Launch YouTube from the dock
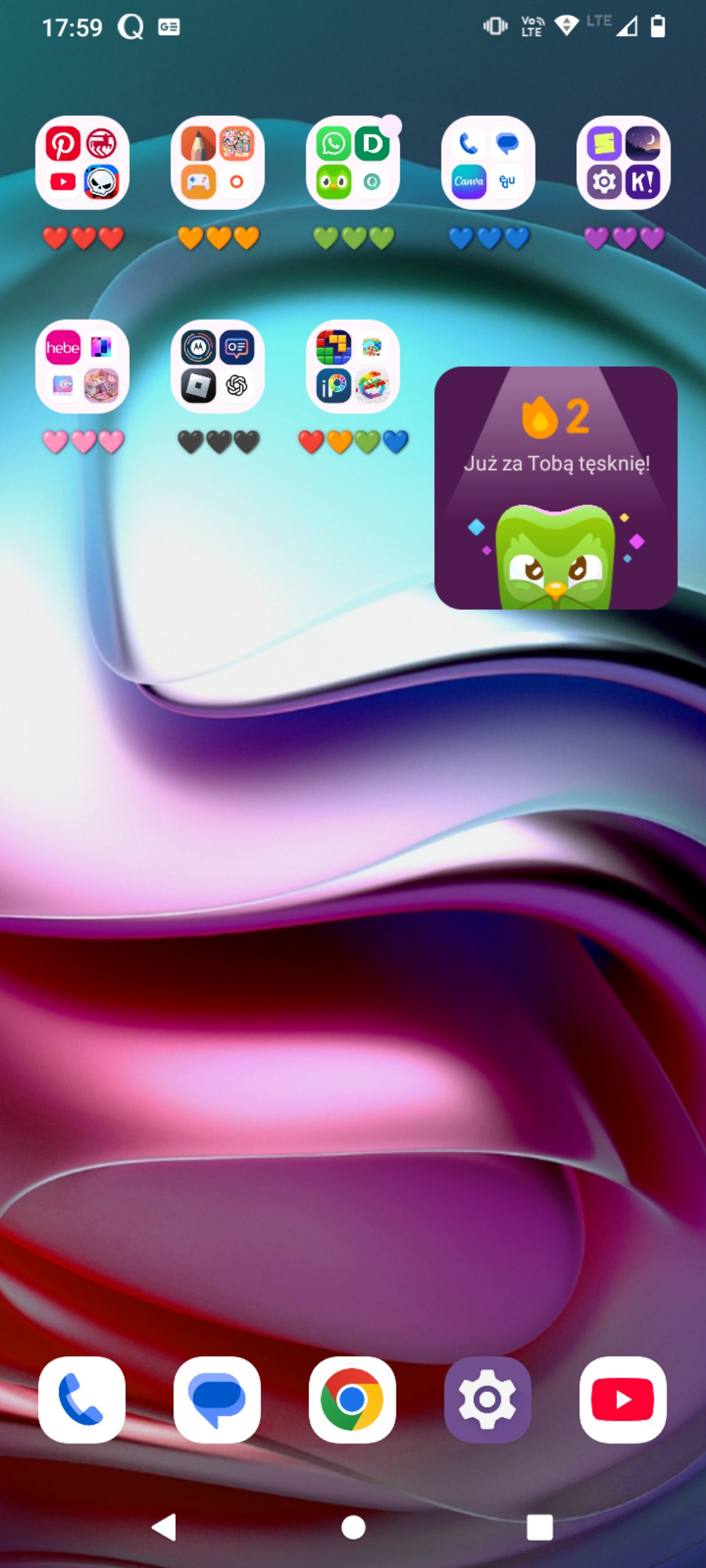The image size is (706, 1568). 623,1400
